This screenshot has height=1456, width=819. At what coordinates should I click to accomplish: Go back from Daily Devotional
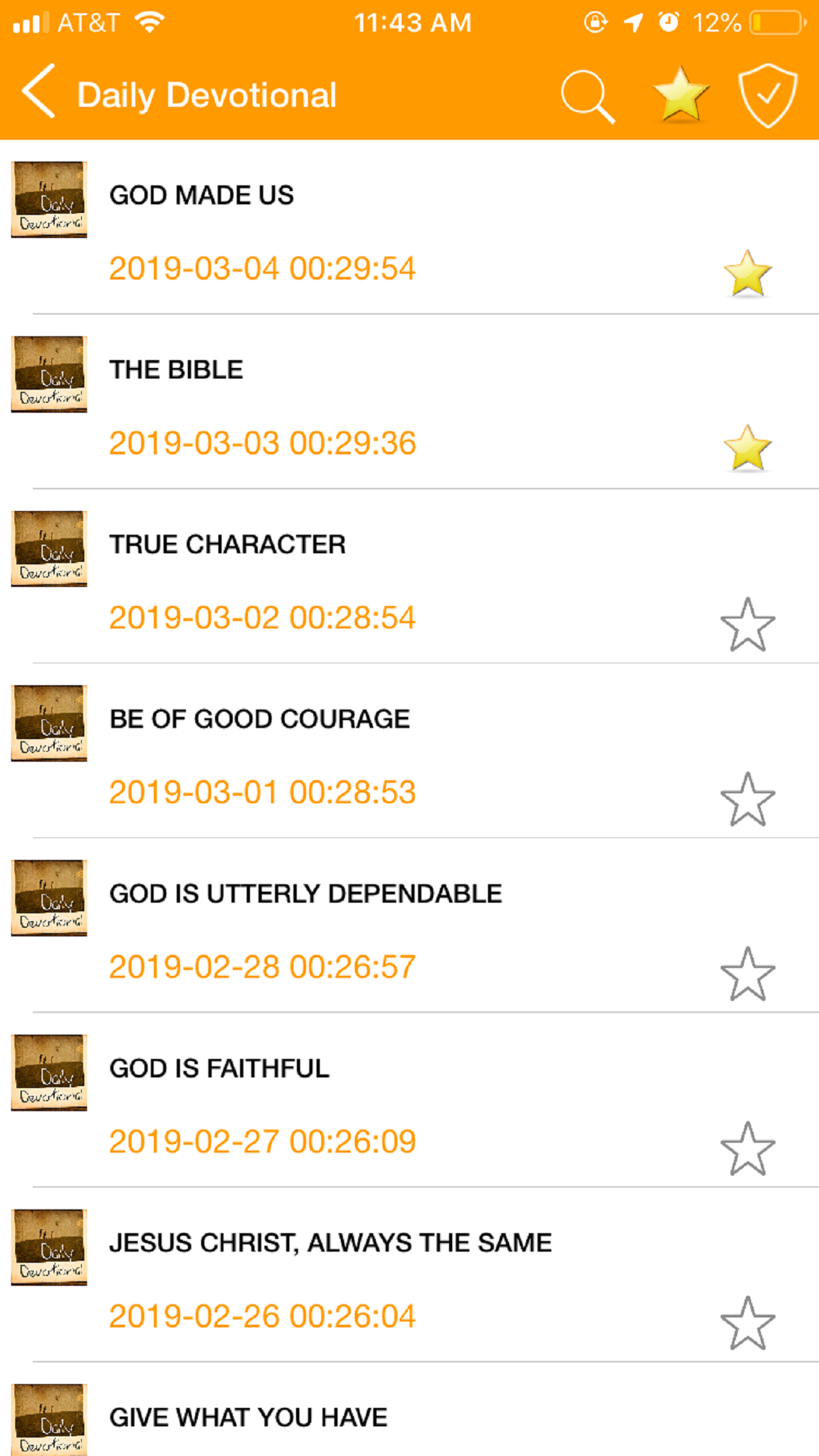pos(39,93)
